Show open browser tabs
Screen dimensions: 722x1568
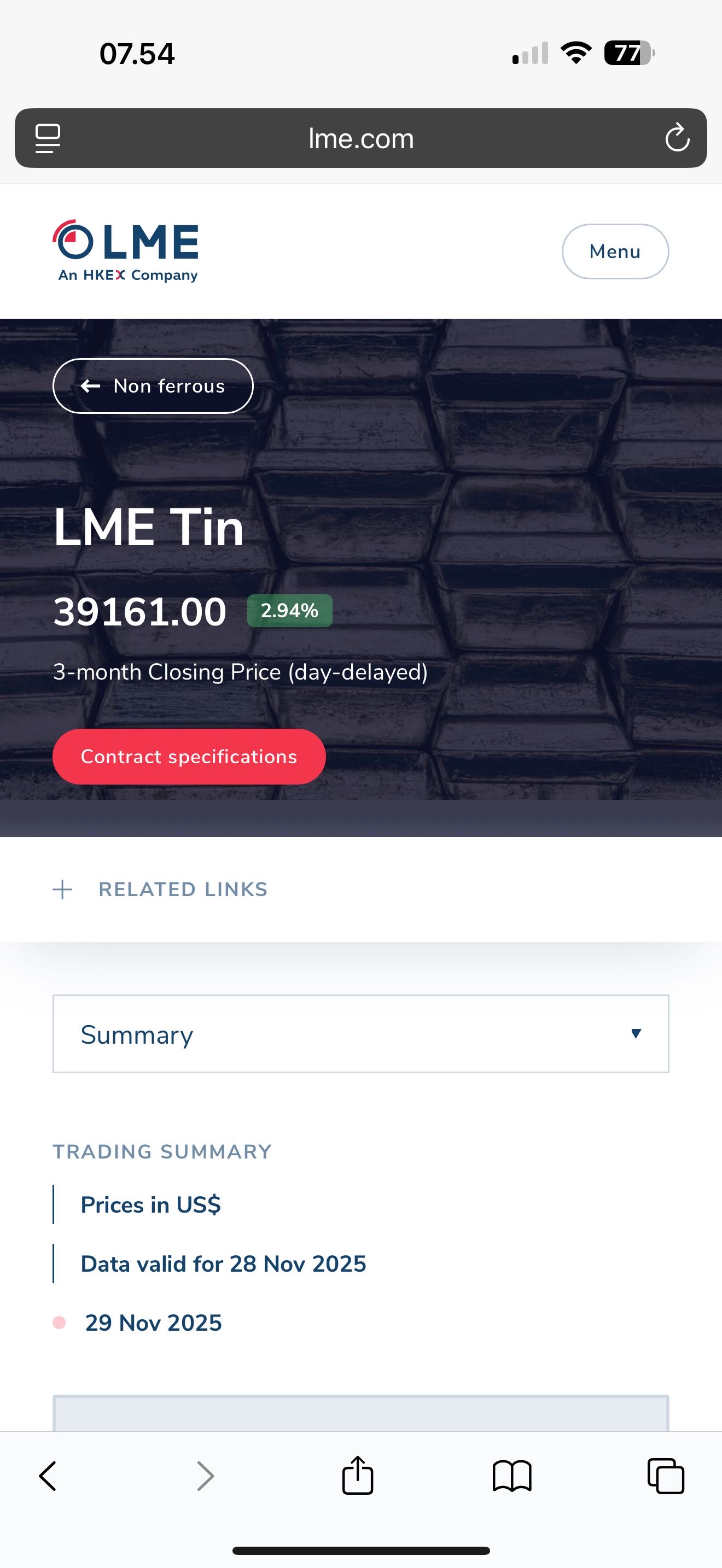[665, 1476]
